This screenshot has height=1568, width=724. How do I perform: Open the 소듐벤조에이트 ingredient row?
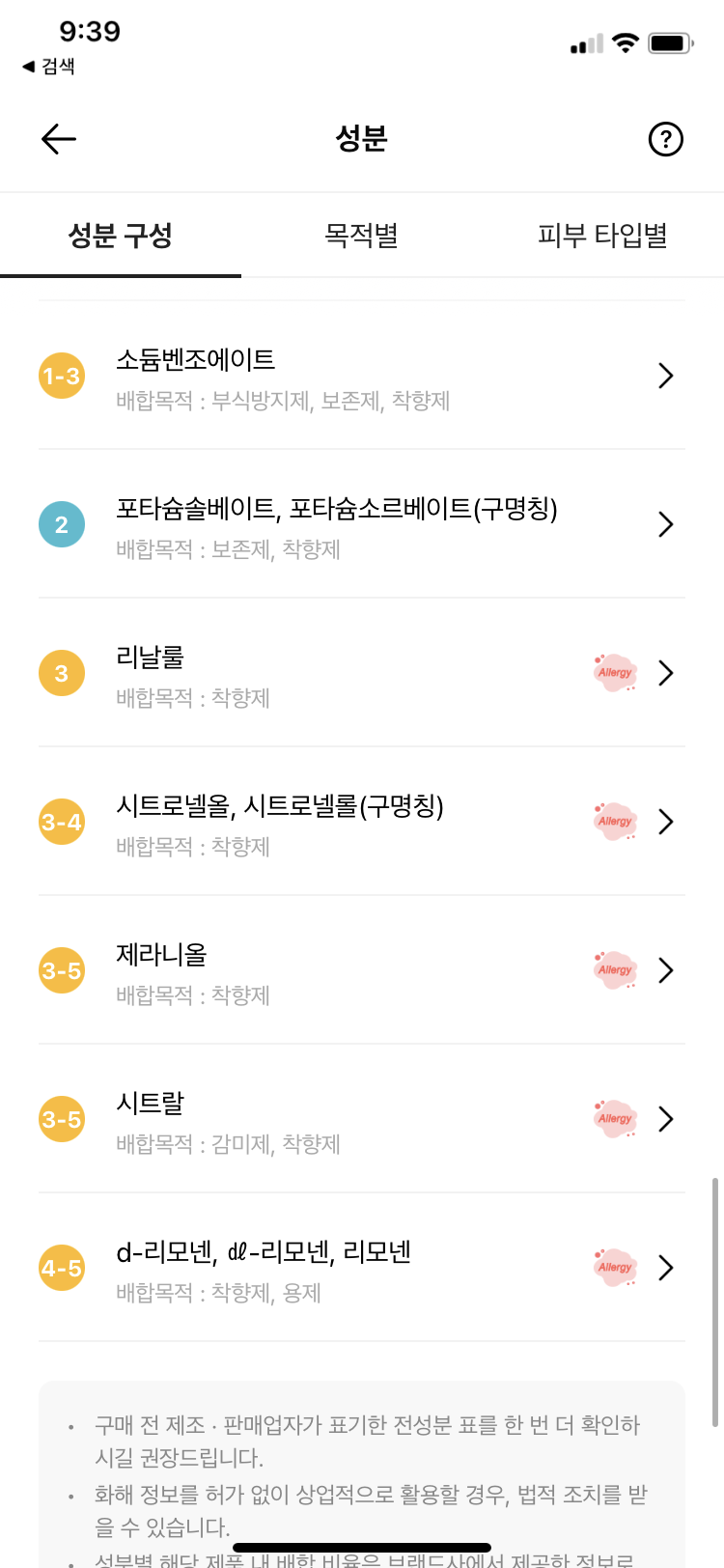362,376
